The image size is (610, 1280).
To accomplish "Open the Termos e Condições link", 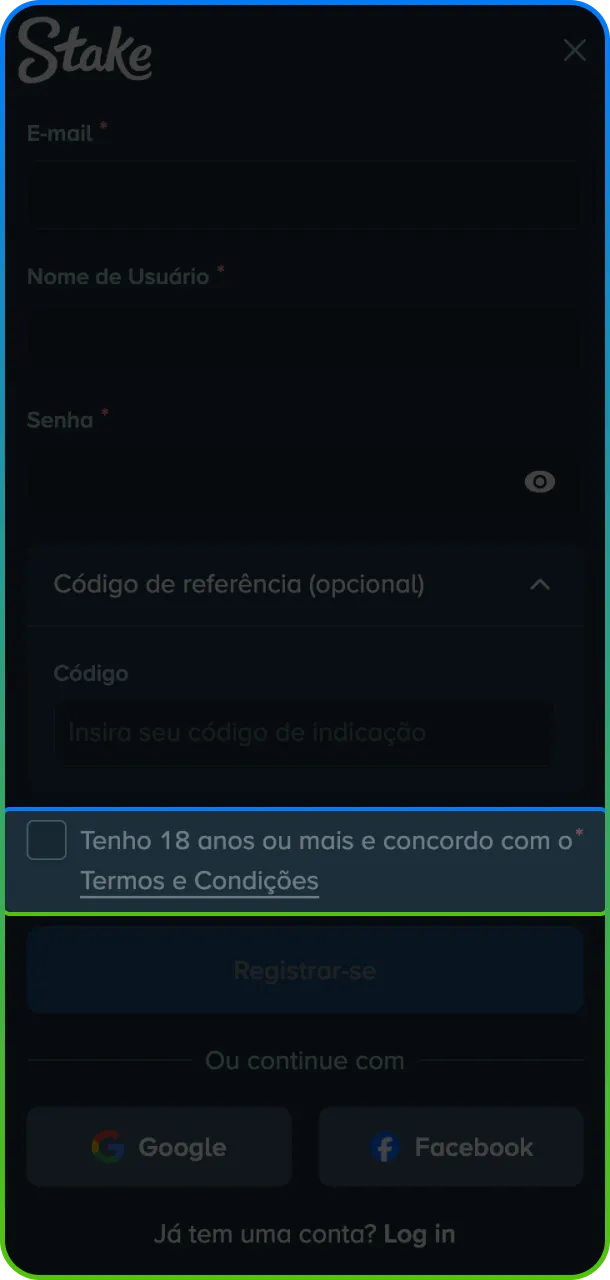I will 199,881.
